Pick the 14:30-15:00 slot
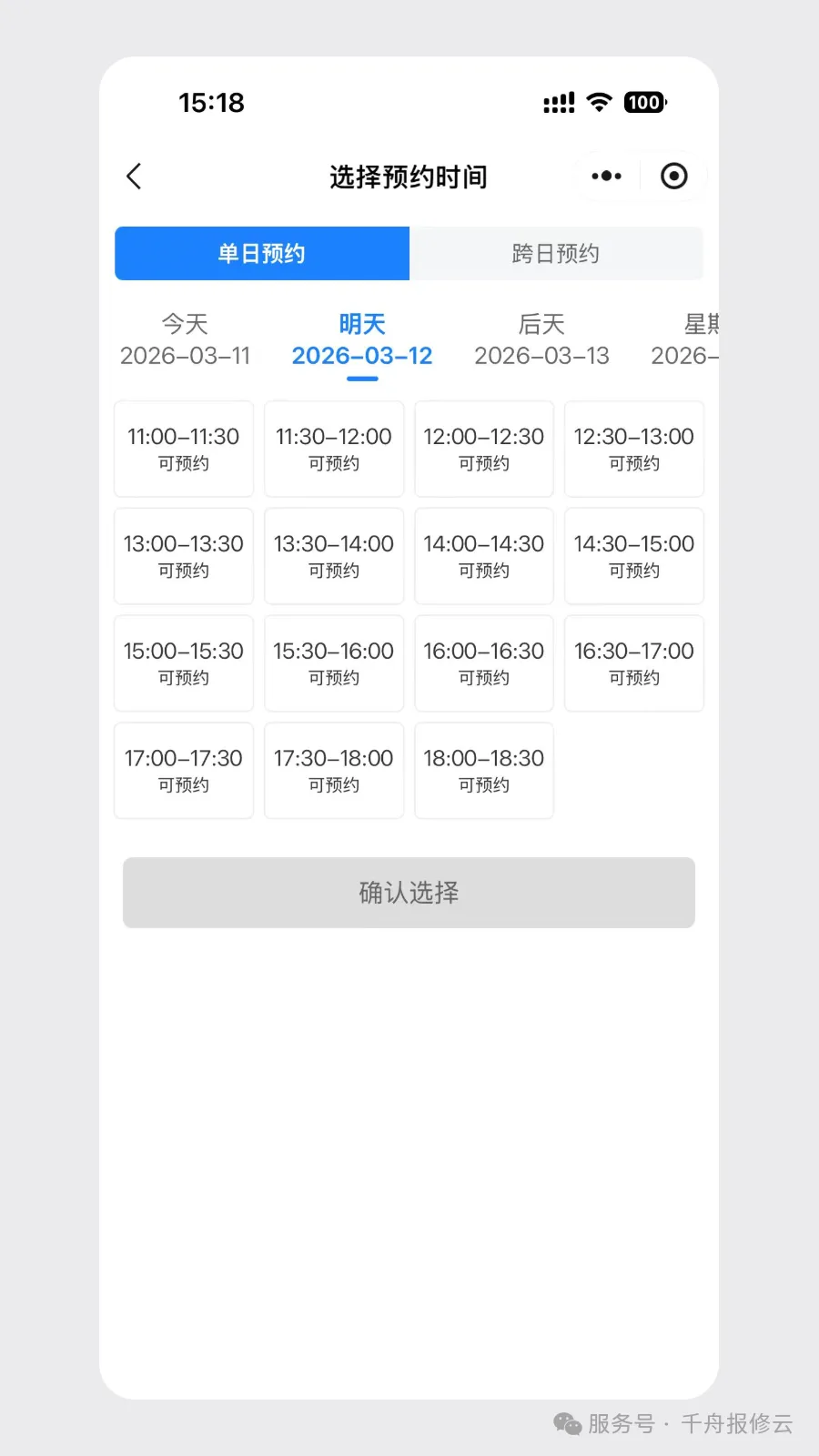Viewport: 819px width, 1456px height. click(634, 556)
